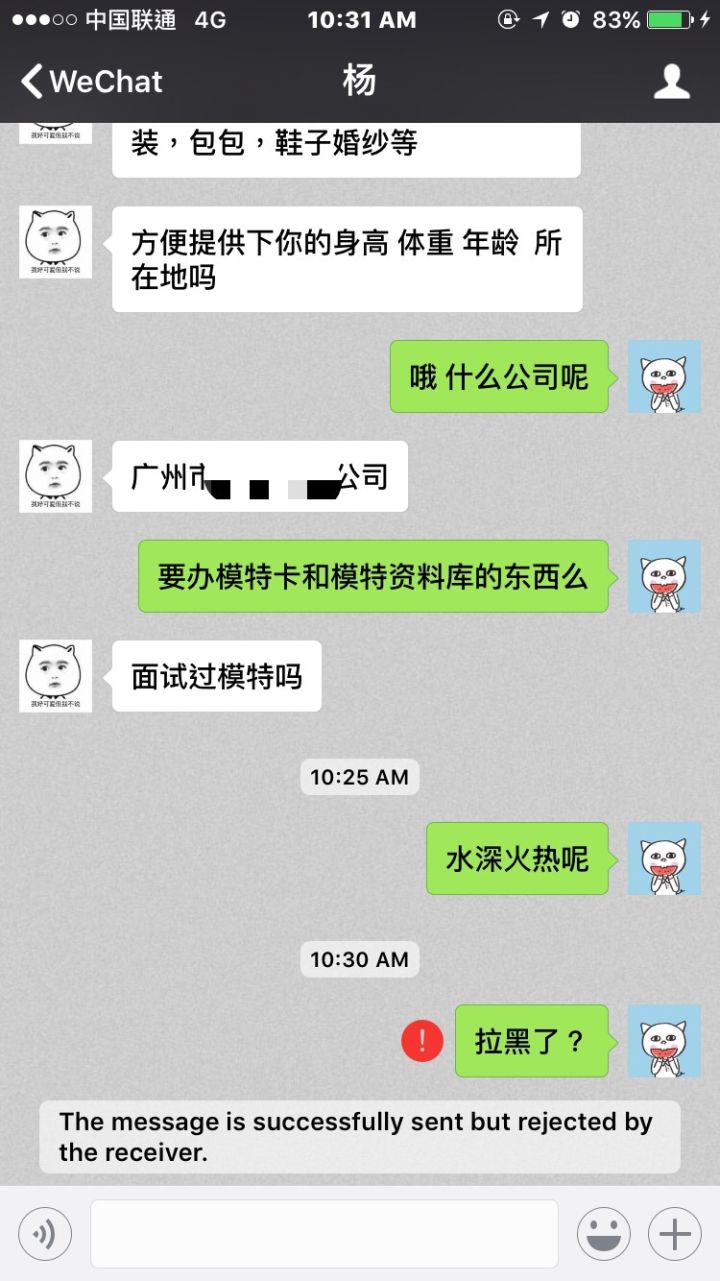Viewport: 720px width, 1281px height.
Task: Switch to voice message input
Action: 45,1234
